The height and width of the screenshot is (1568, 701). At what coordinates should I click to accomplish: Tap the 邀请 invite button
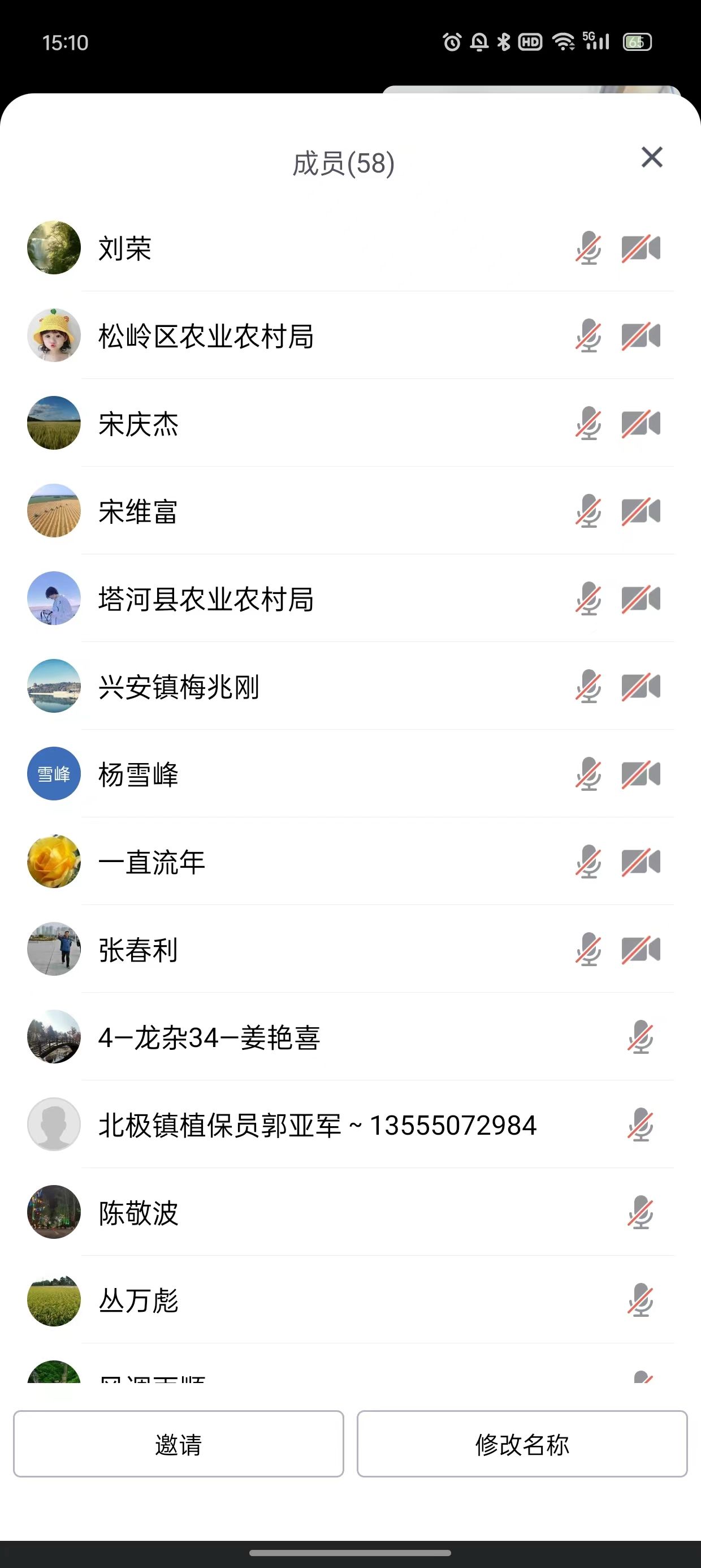tap(178, 1444)
